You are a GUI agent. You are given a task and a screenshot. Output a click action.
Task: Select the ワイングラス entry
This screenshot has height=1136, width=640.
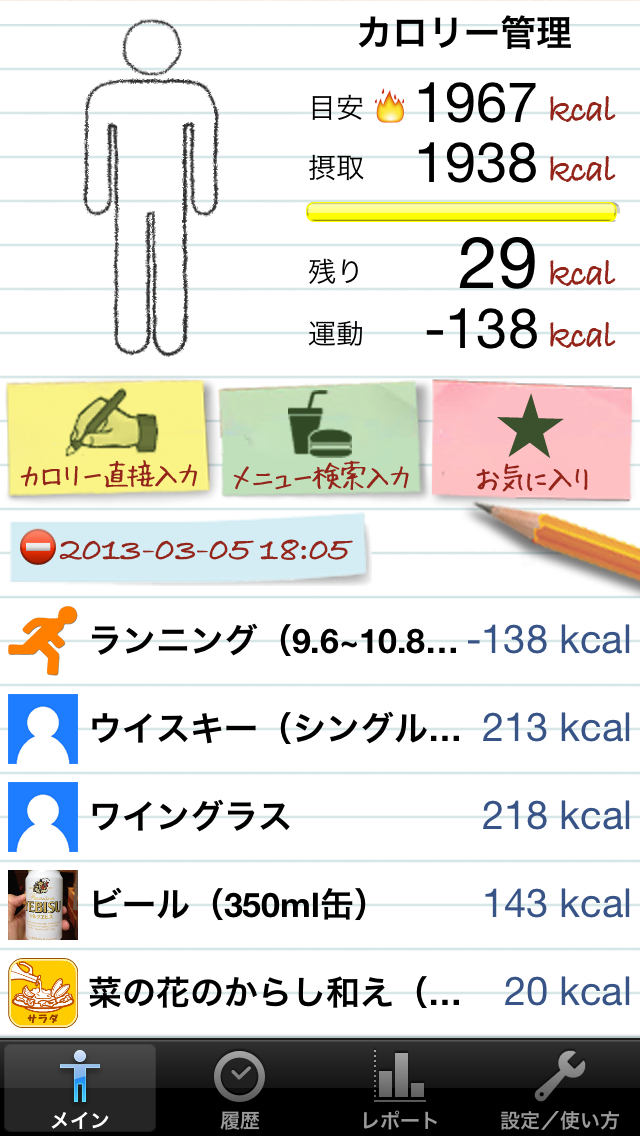pos(320,816)
